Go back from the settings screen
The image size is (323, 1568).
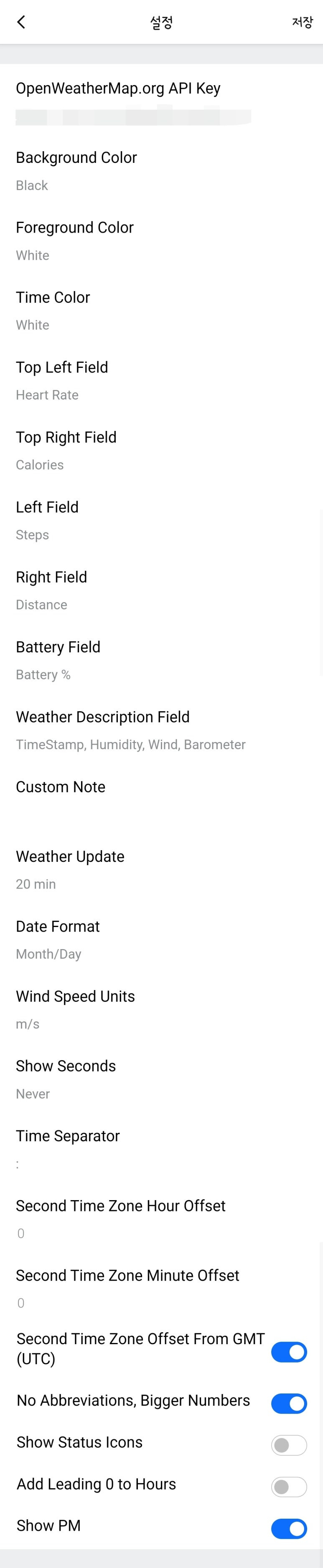(21, 23)
